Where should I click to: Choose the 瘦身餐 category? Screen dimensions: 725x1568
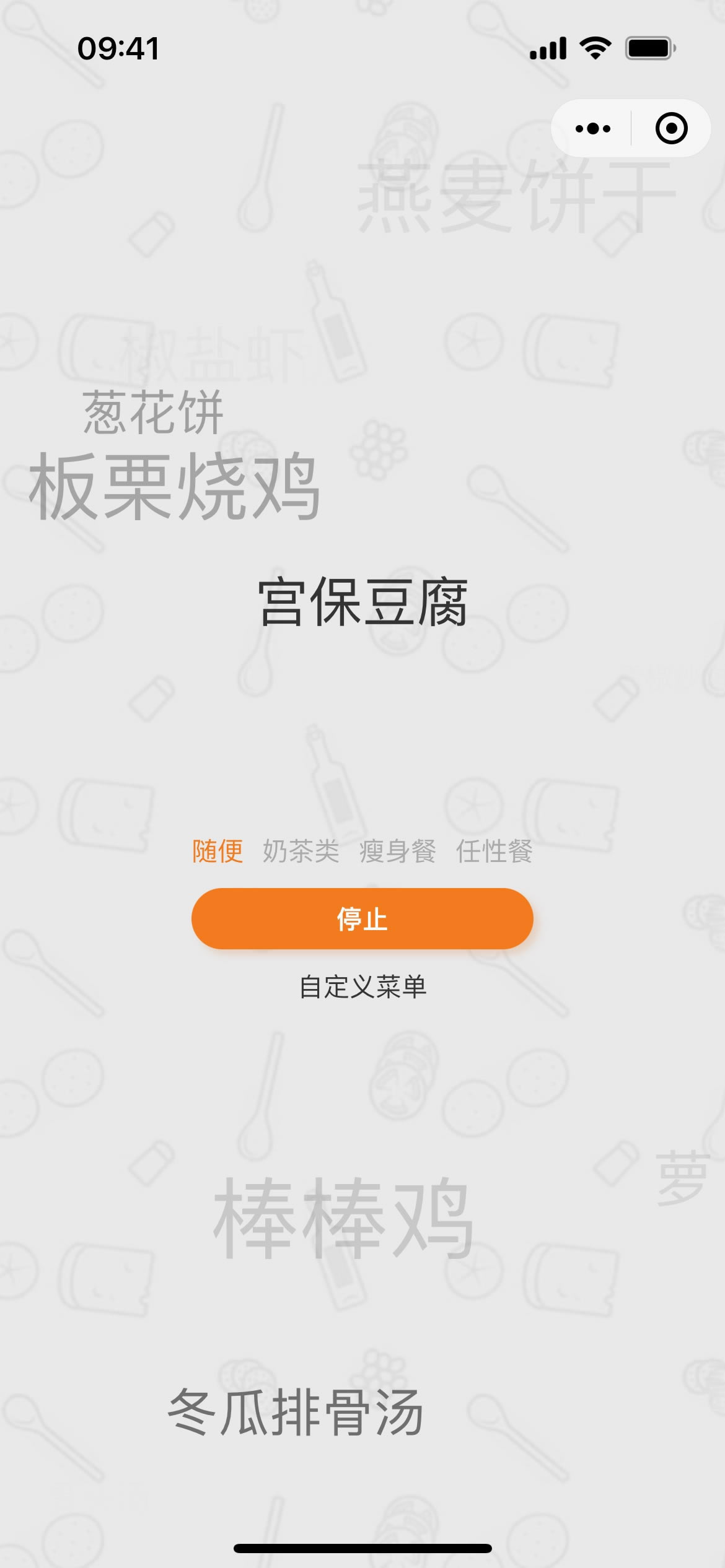pyautogui.click(x=397, y=851)
